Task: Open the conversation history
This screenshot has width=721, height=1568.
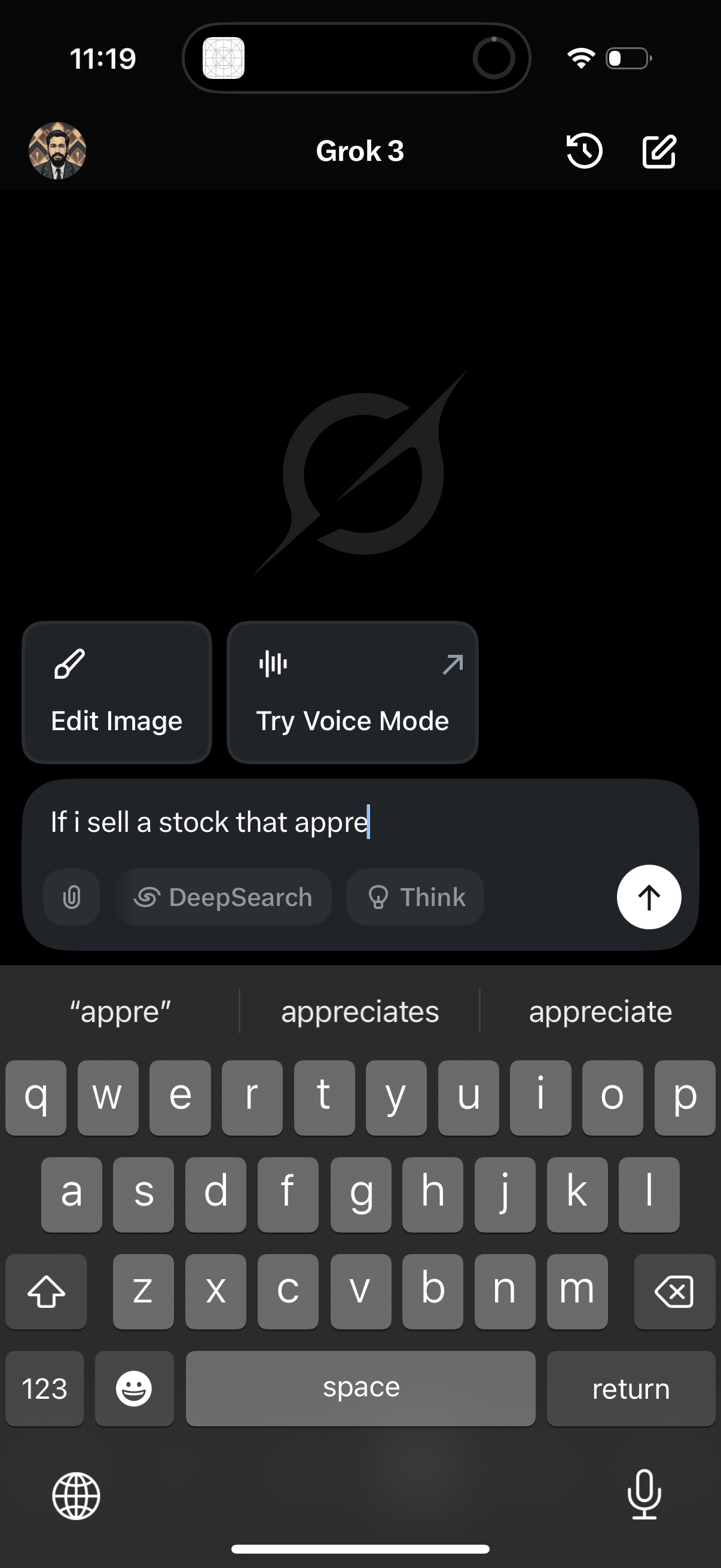Action: pos(584,150)
